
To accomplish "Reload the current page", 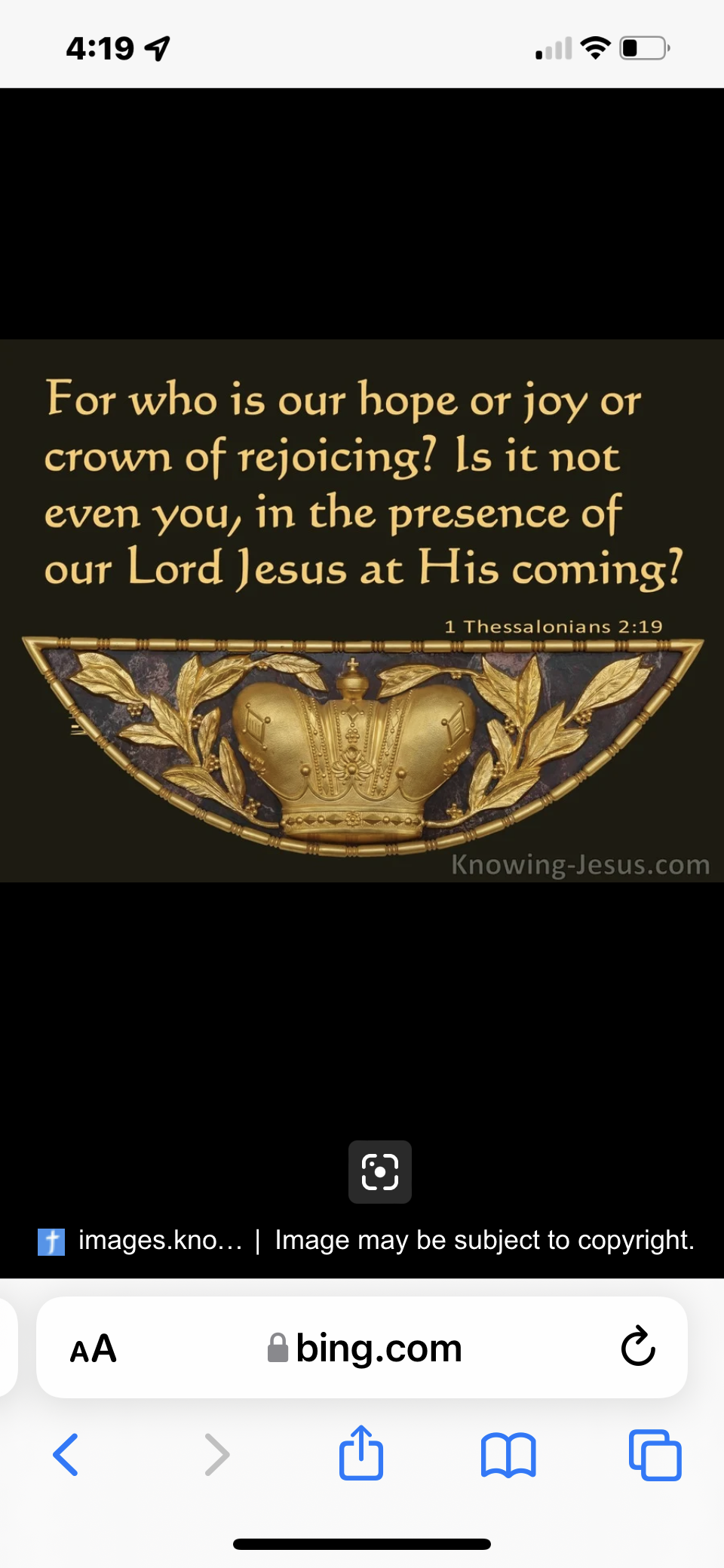I will (638, 1347).
